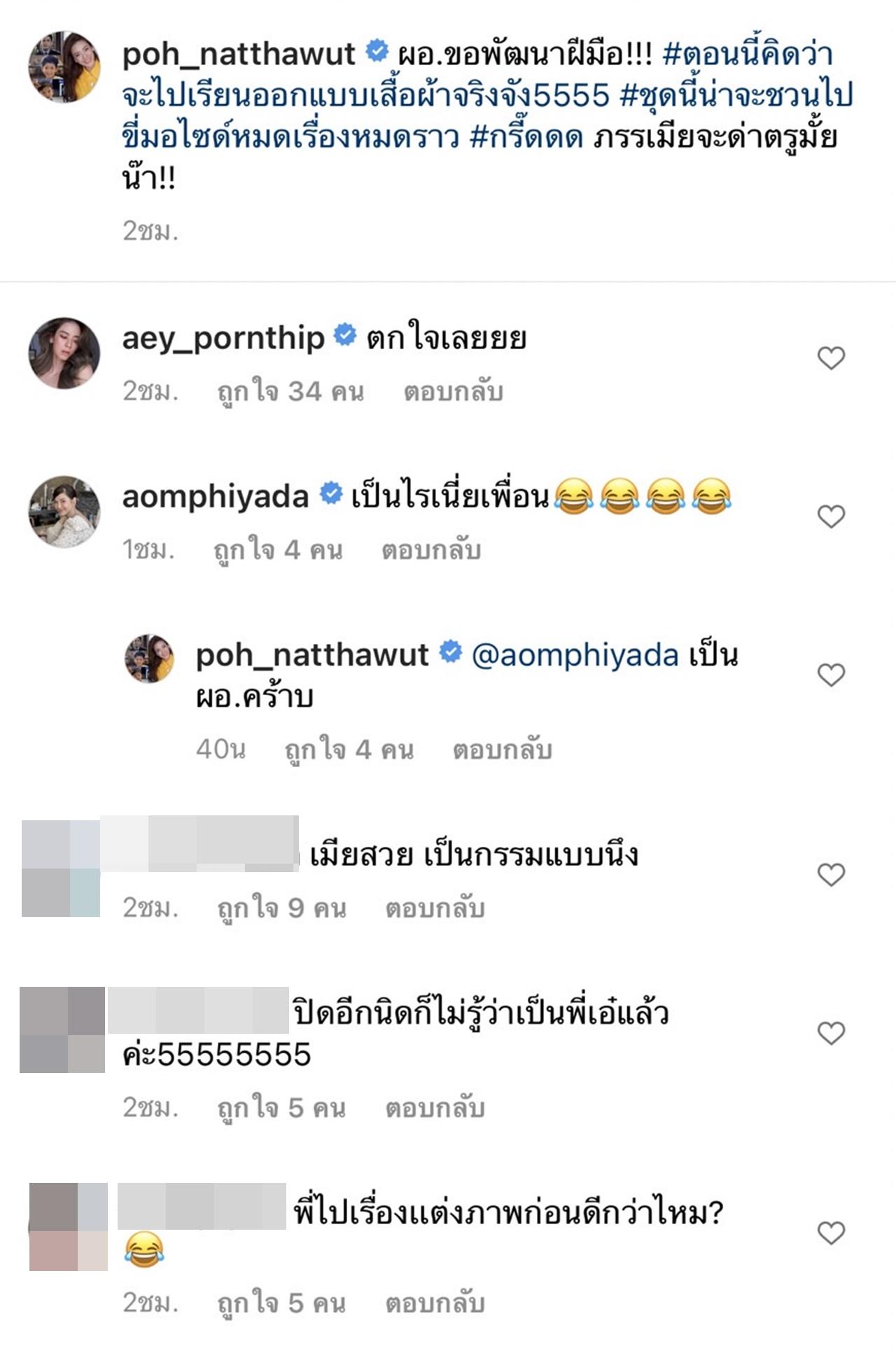Open aey_pornthip's profile picture
Image resolution: width=896 pixels, height=1362 pixels.
point(64,352)
